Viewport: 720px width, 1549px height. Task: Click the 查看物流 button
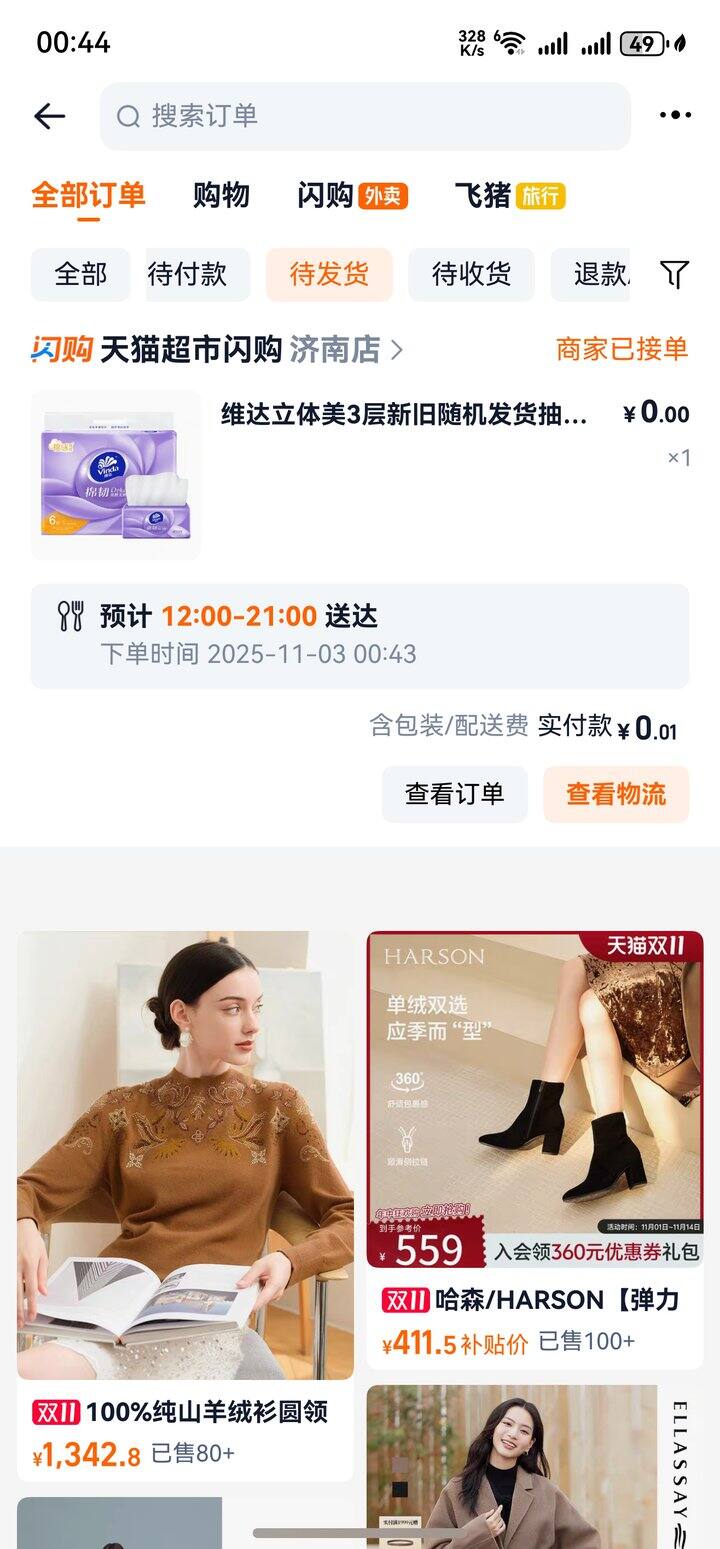point(615,793)
